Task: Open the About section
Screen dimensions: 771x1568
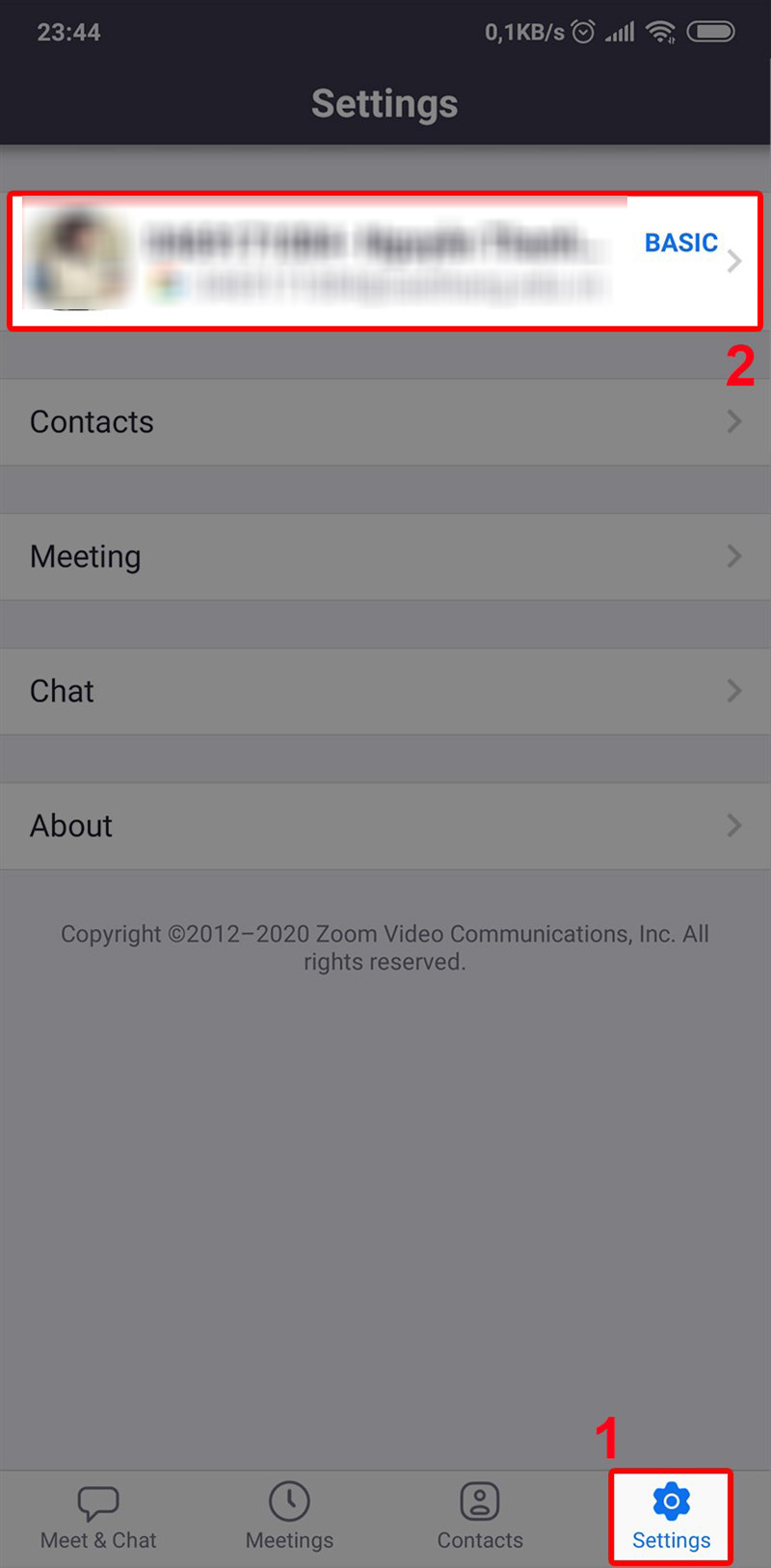Action: (x=385, y=826)
